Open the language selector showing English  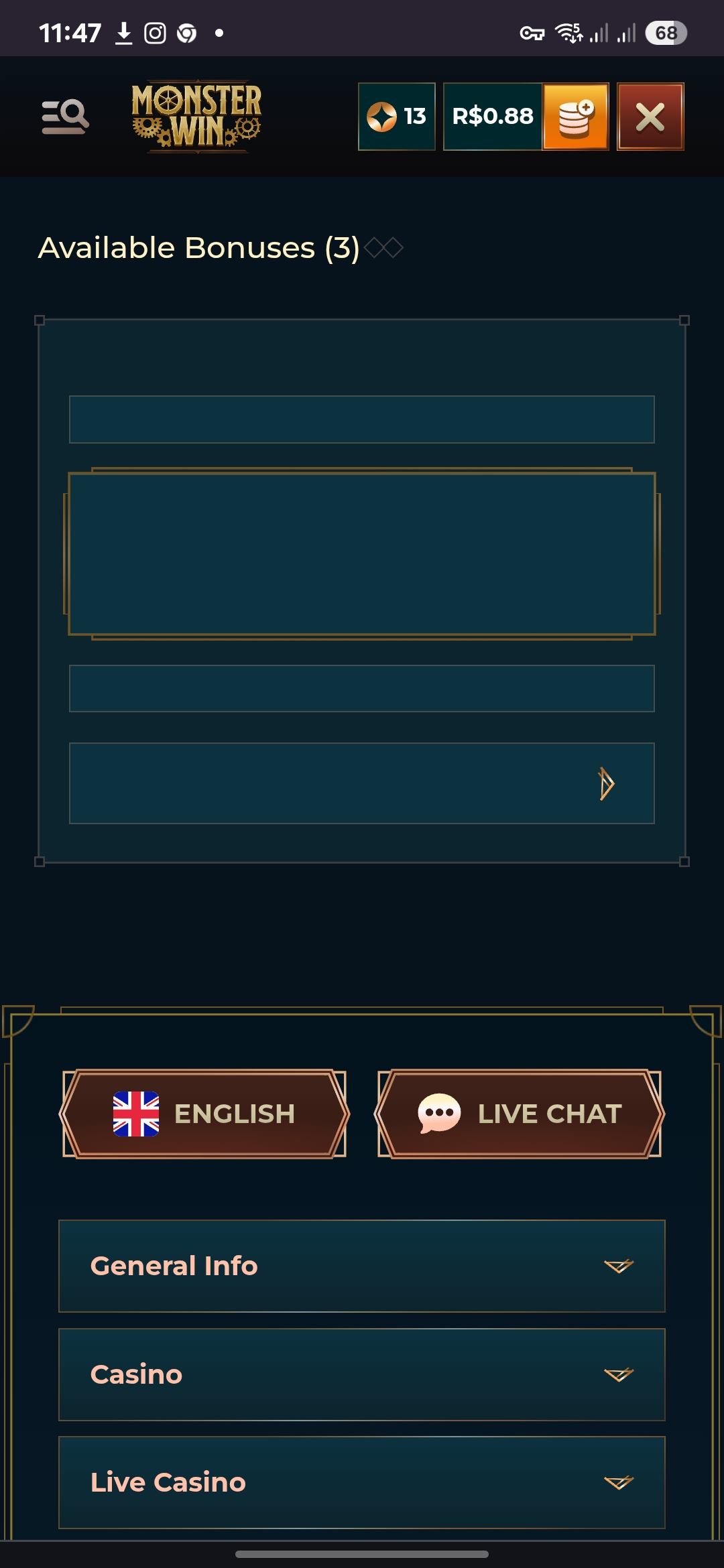click(x=204, y=1114)
